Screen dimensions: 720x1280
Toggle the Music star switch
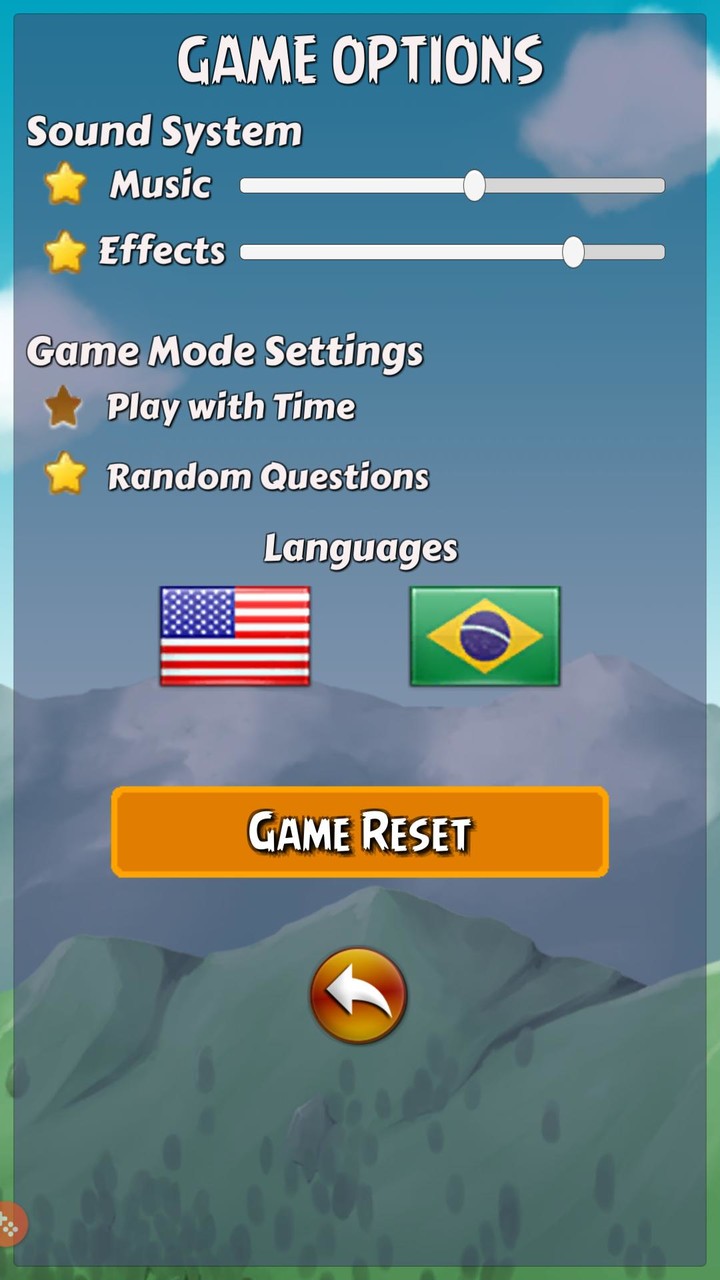[65, 184]
